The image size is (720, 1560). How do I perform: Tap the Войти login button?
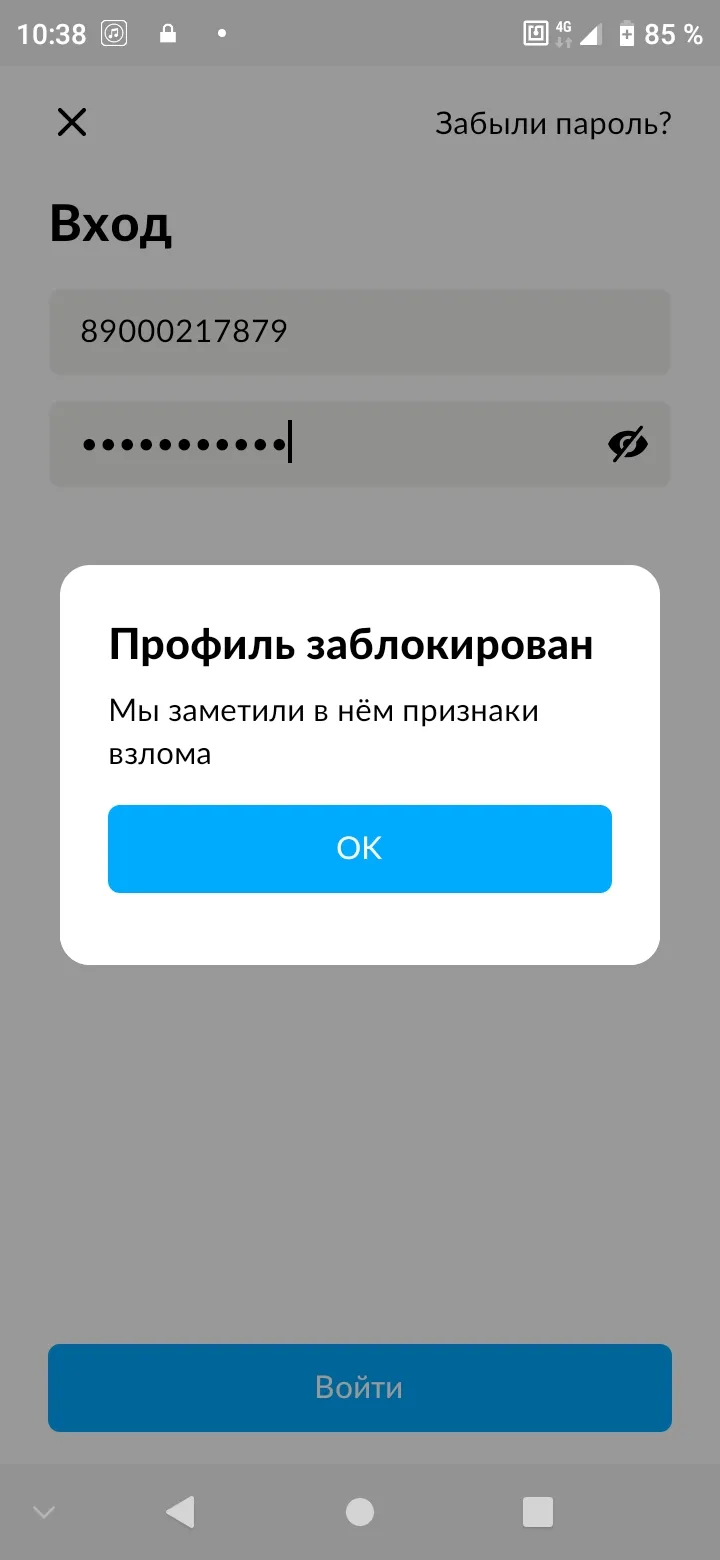[360, 1387]
